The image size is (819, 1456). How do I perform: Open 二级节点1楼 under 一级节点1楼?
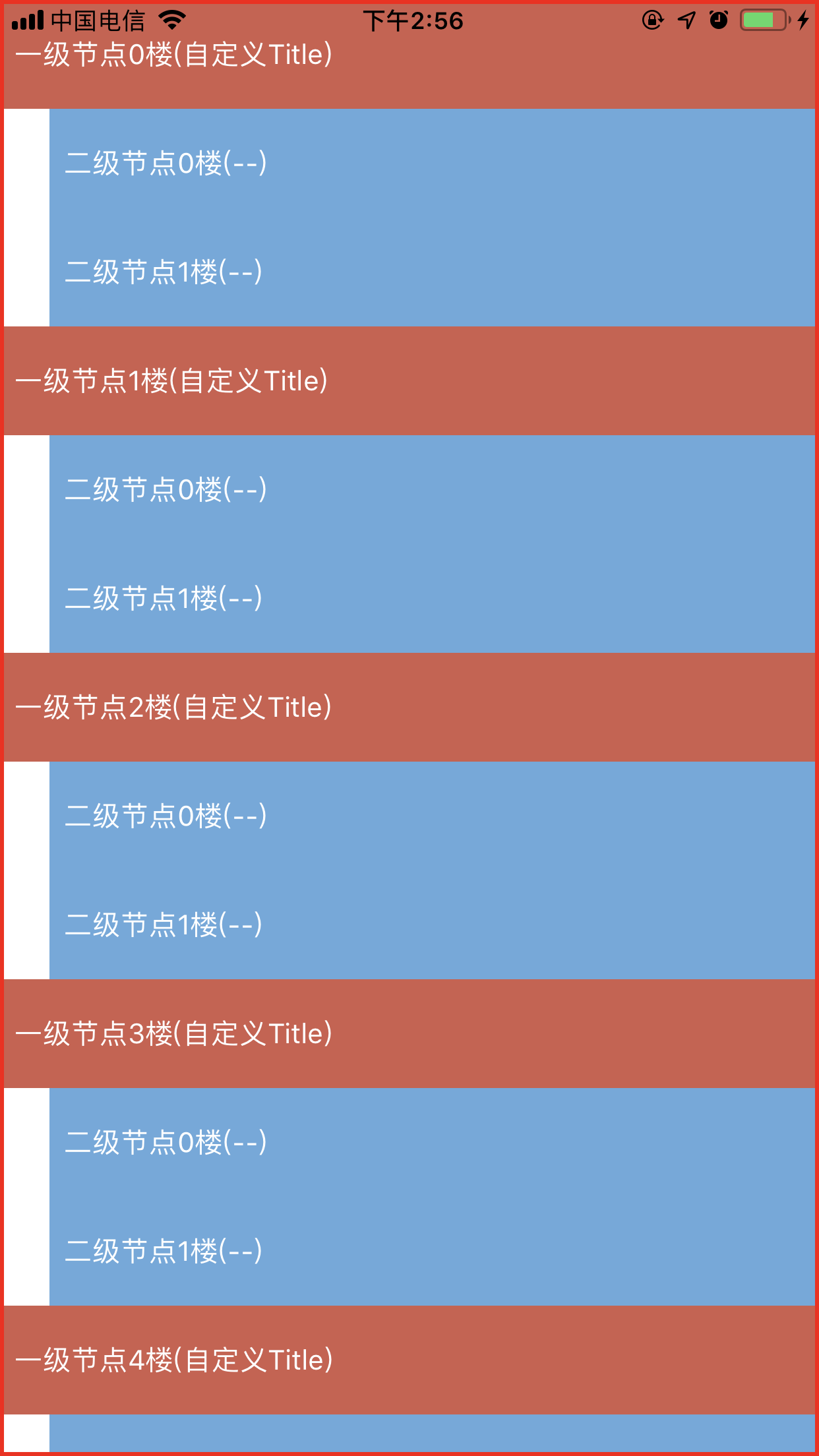point(432,598)
